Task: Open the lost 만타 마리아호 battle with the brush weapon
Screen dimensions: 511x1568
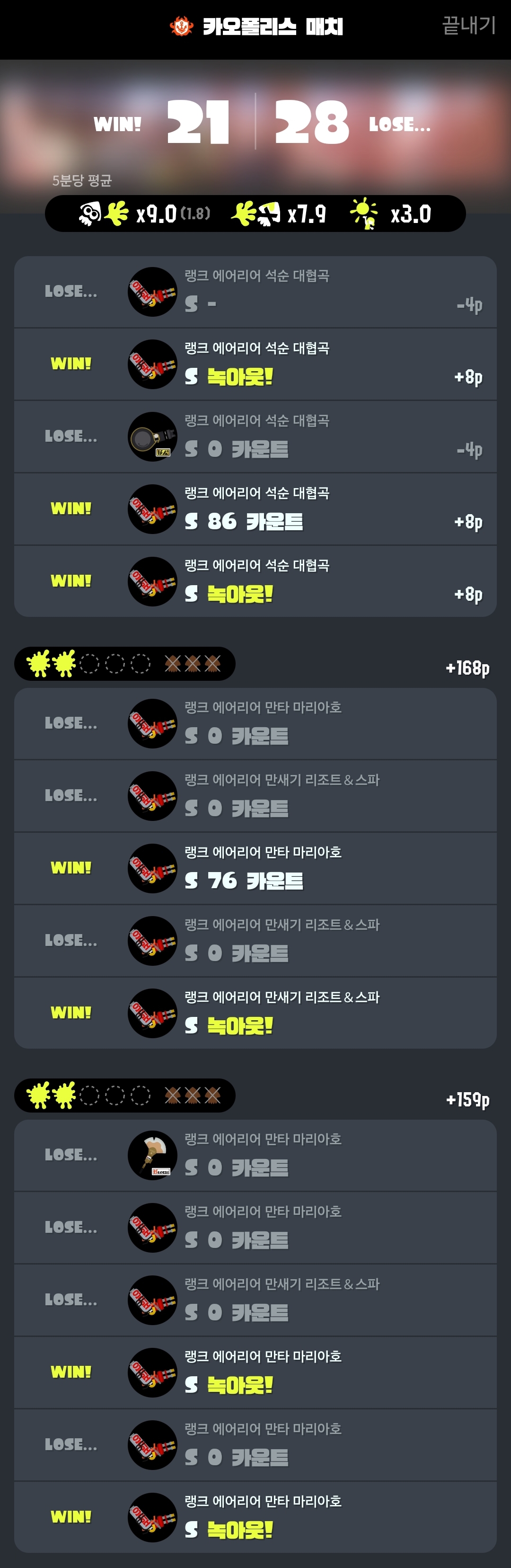Action: [255, 1155]
